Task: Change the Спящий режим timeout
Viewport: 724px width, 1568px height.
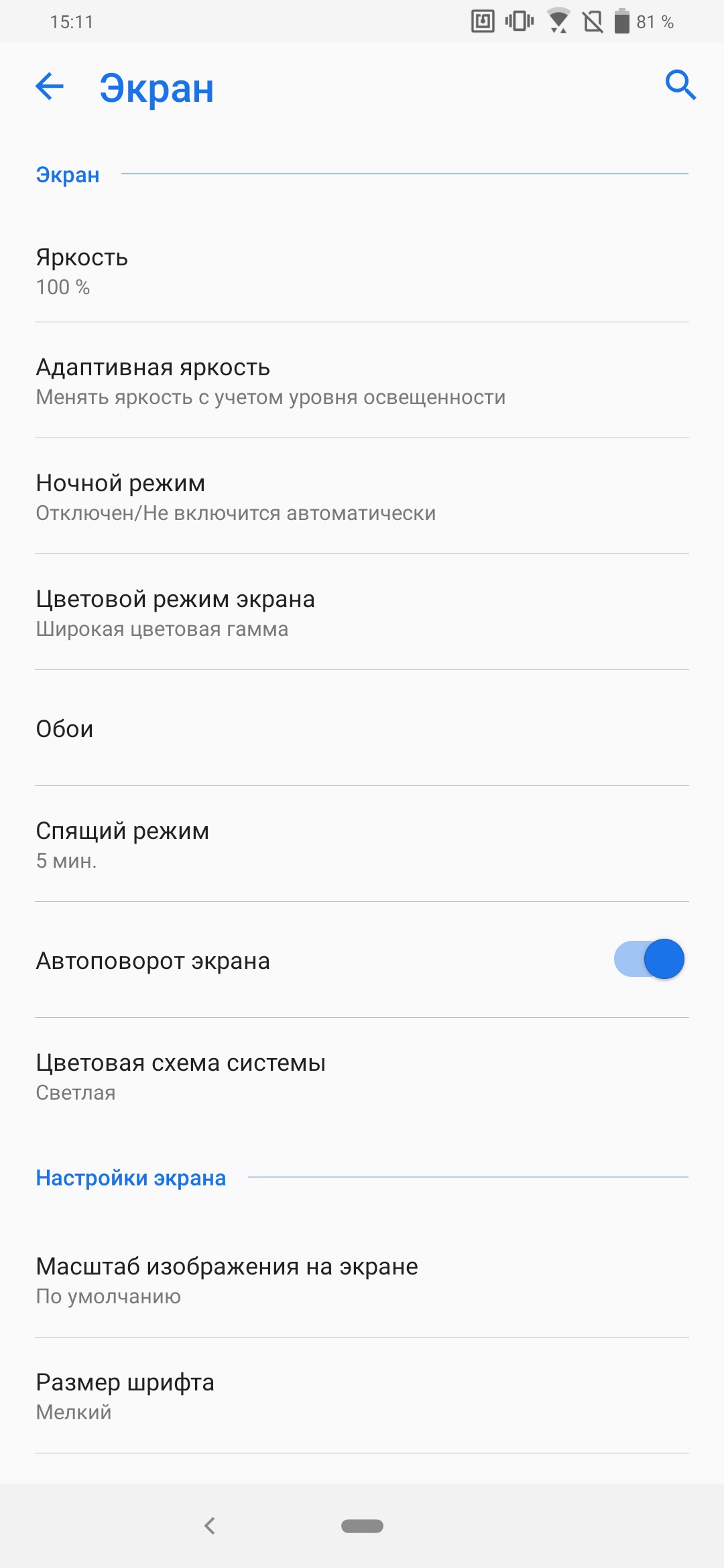Action: [362, 844]
